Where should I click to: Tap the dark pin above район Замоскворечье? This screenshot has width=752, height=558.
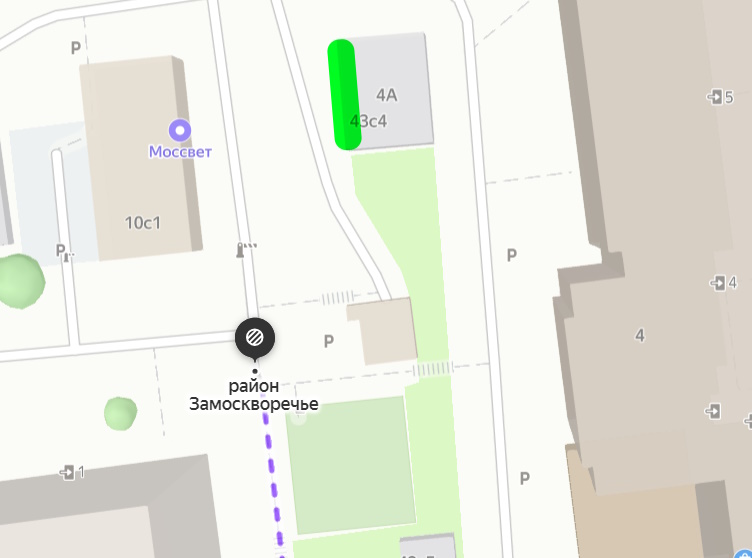[x=255, y=339]
